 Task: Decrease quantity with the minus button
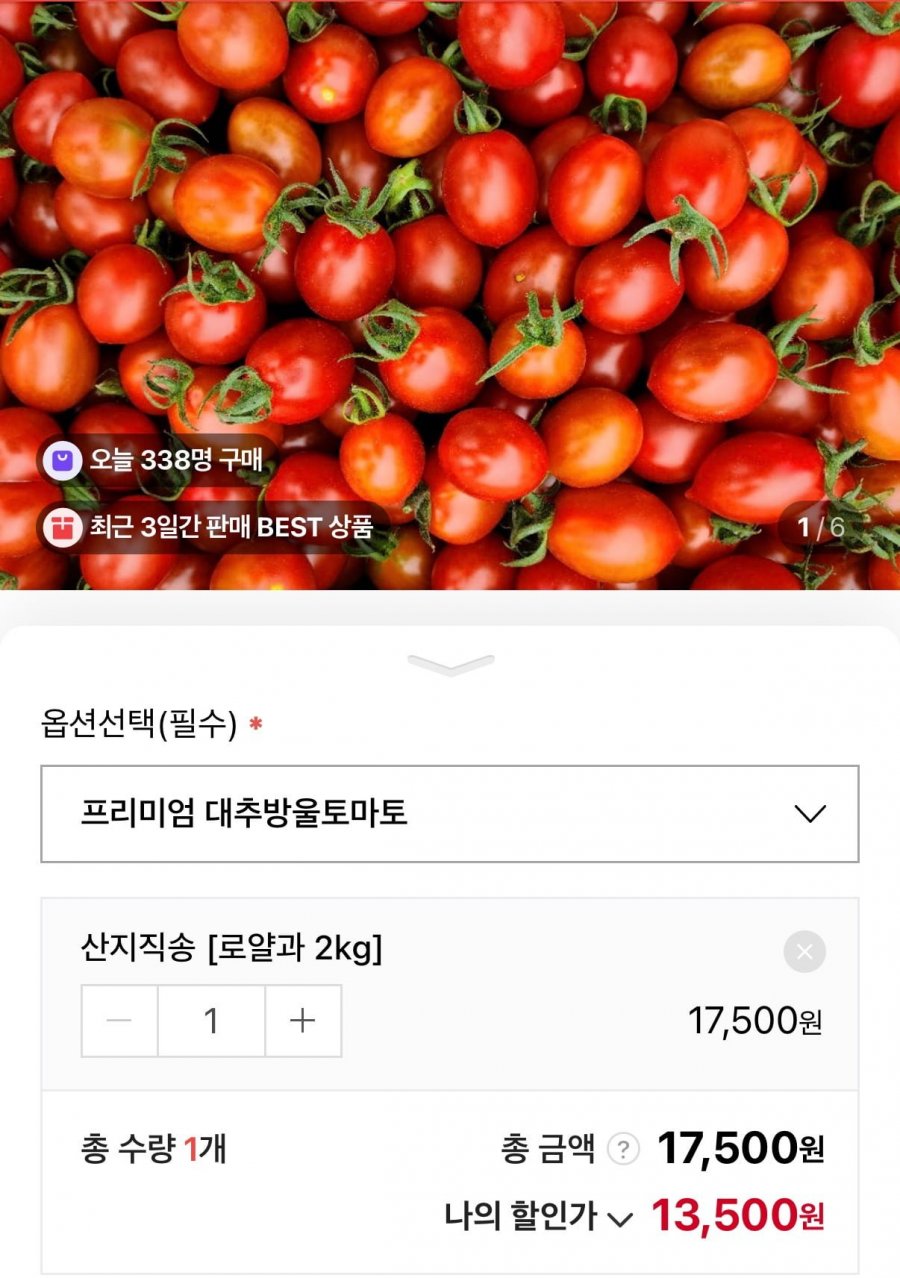pyautogui.click(x=119, y=1021)
